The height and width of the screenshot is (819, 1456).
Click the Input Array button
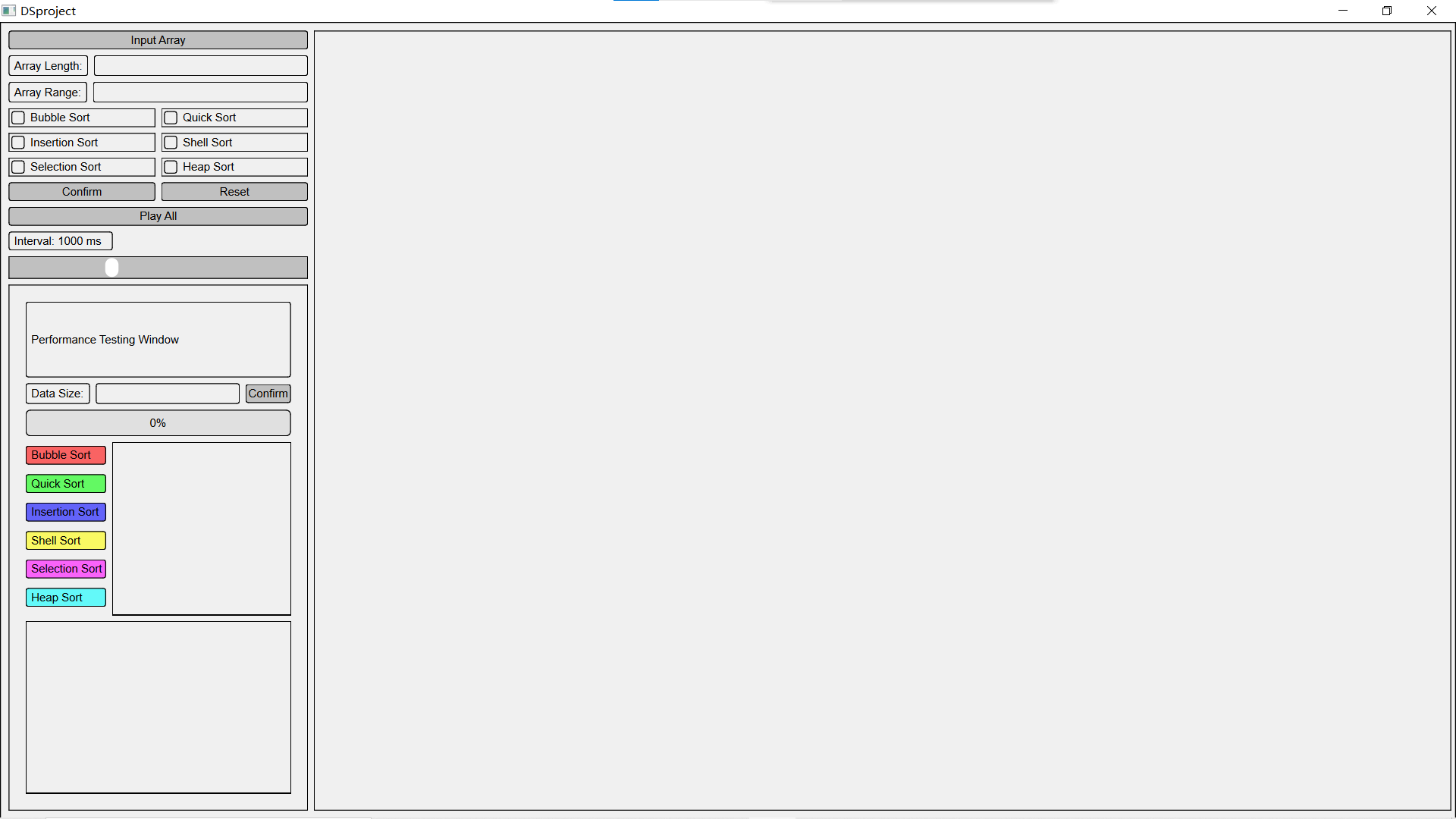pos(158,40)
